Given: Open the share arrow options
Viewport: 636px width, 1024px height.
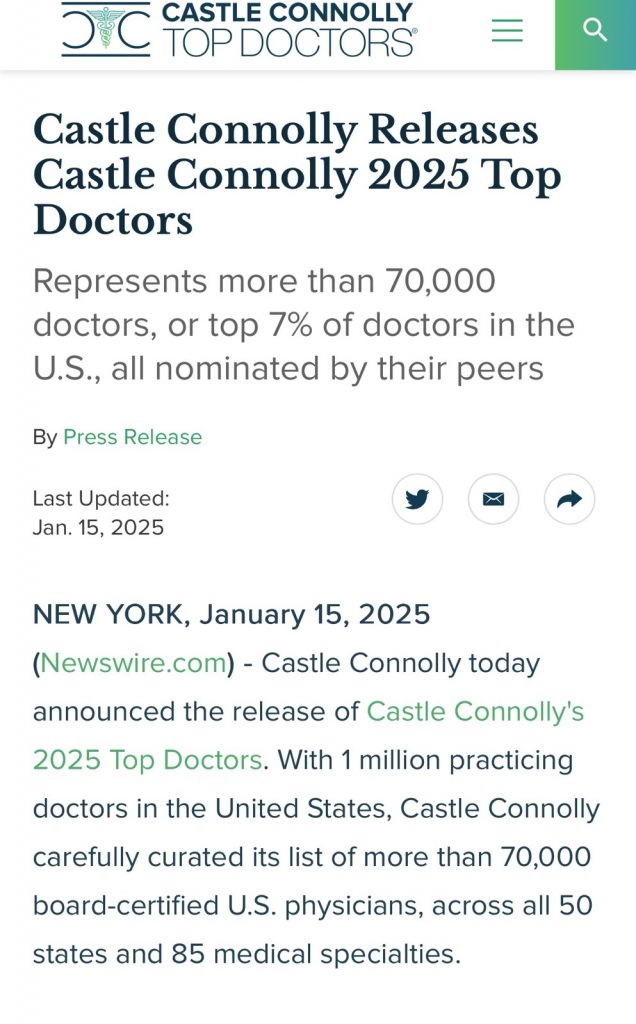Looking at the screenshot, I should (x=569, y=499).
